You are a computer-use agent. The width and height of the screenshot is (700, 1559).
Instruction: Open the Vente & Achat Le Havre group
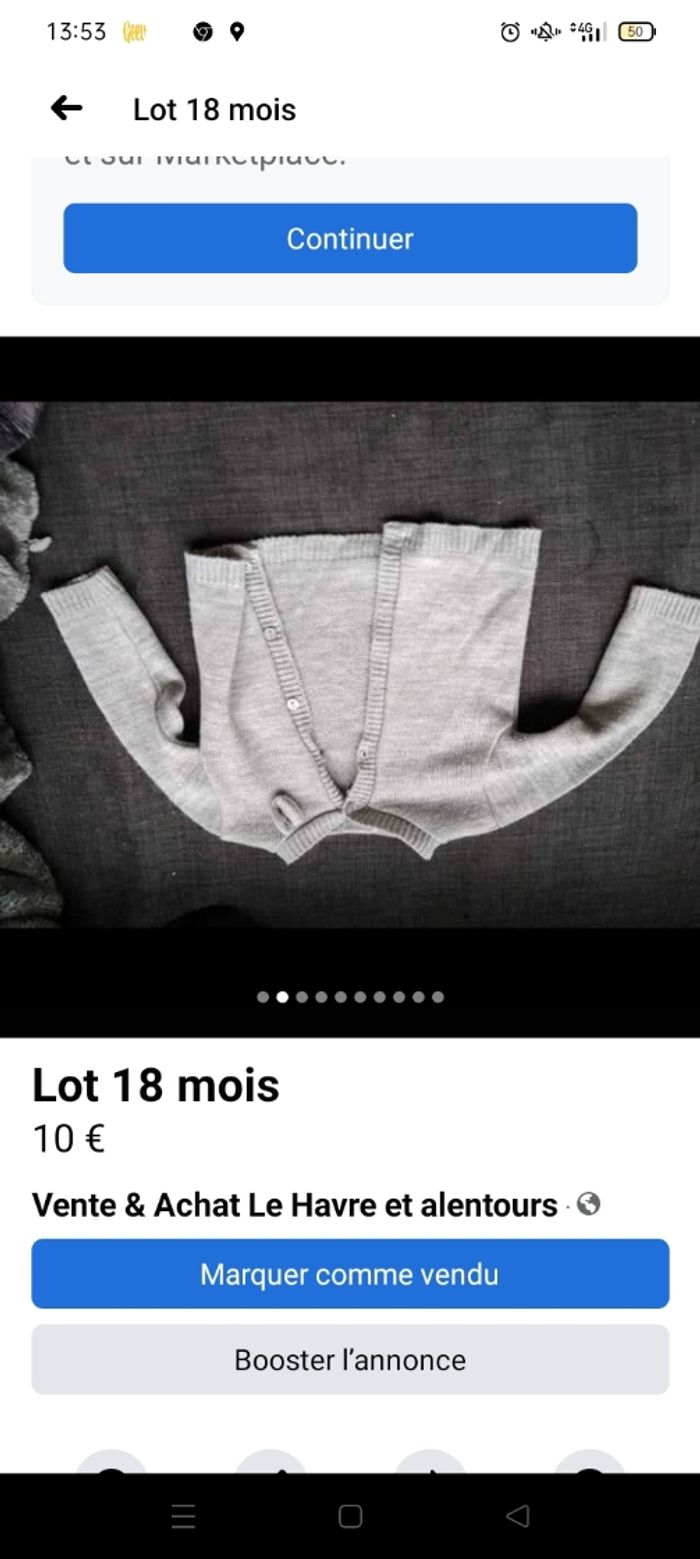294,1205
